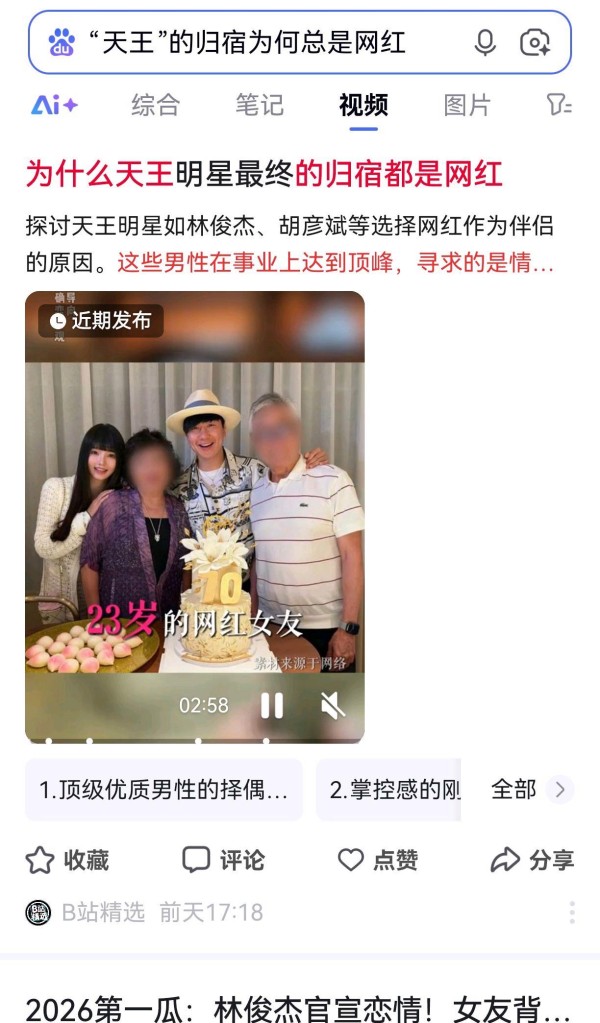Start voice search with the microphone icon

point(485,43)
